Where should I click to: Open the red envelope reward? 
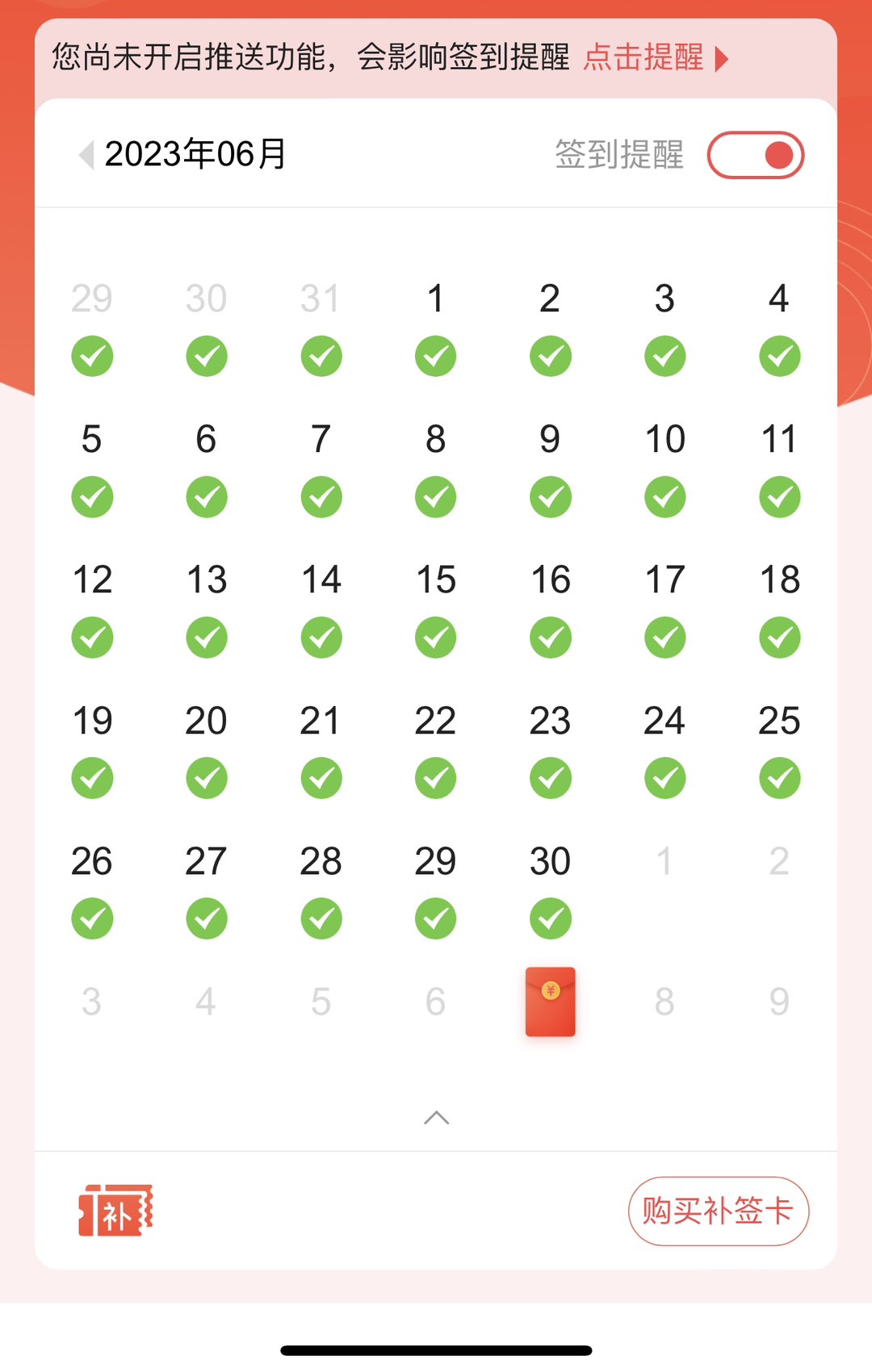551,1002
